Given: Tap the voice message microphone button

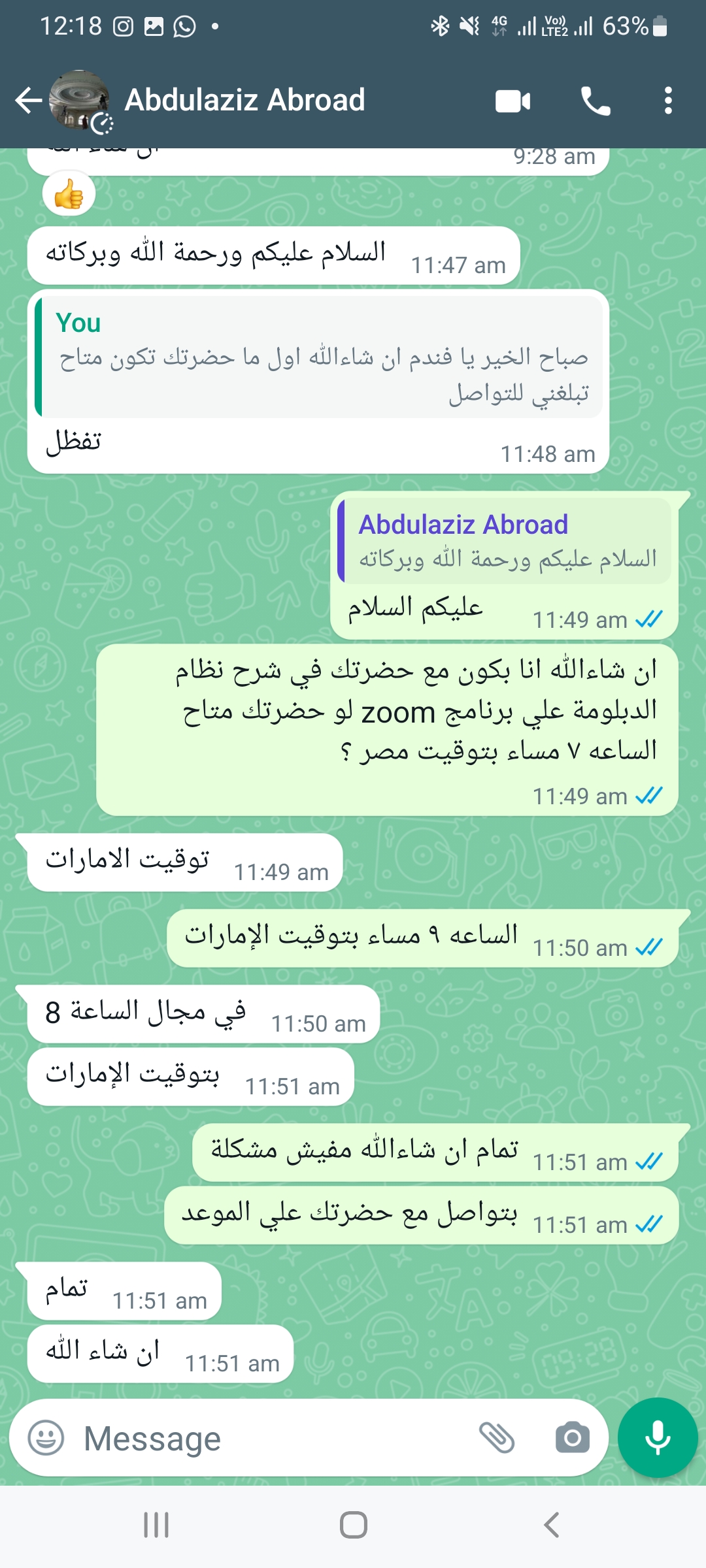Looking at the screenshot, I should click(x=658, y=1437).
